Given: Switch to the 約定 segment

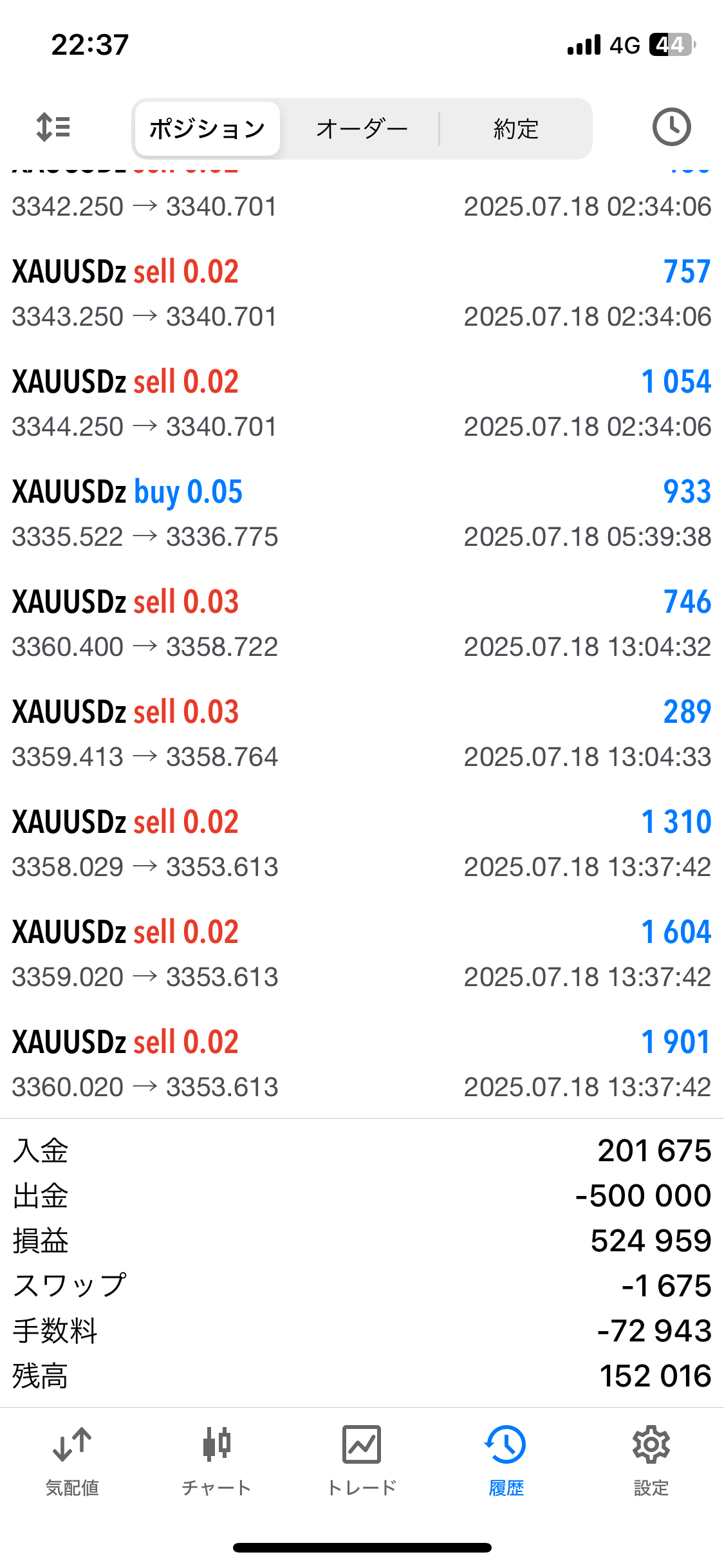Looking at the screenshot, I should pyautogui.click(x=515, y=129).
